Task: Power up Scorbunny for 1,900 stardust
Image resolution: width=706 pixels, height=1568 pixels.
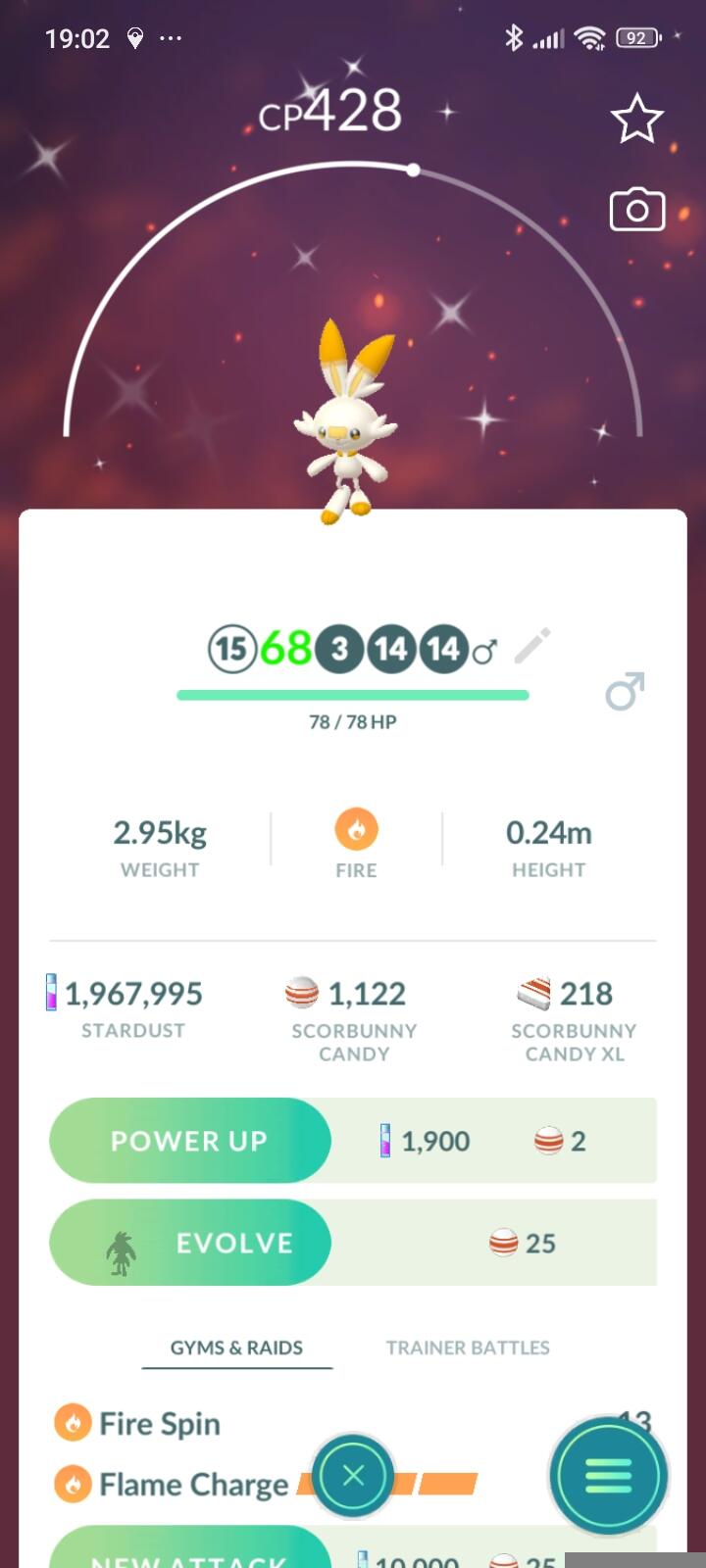Action: (190, 1141)
